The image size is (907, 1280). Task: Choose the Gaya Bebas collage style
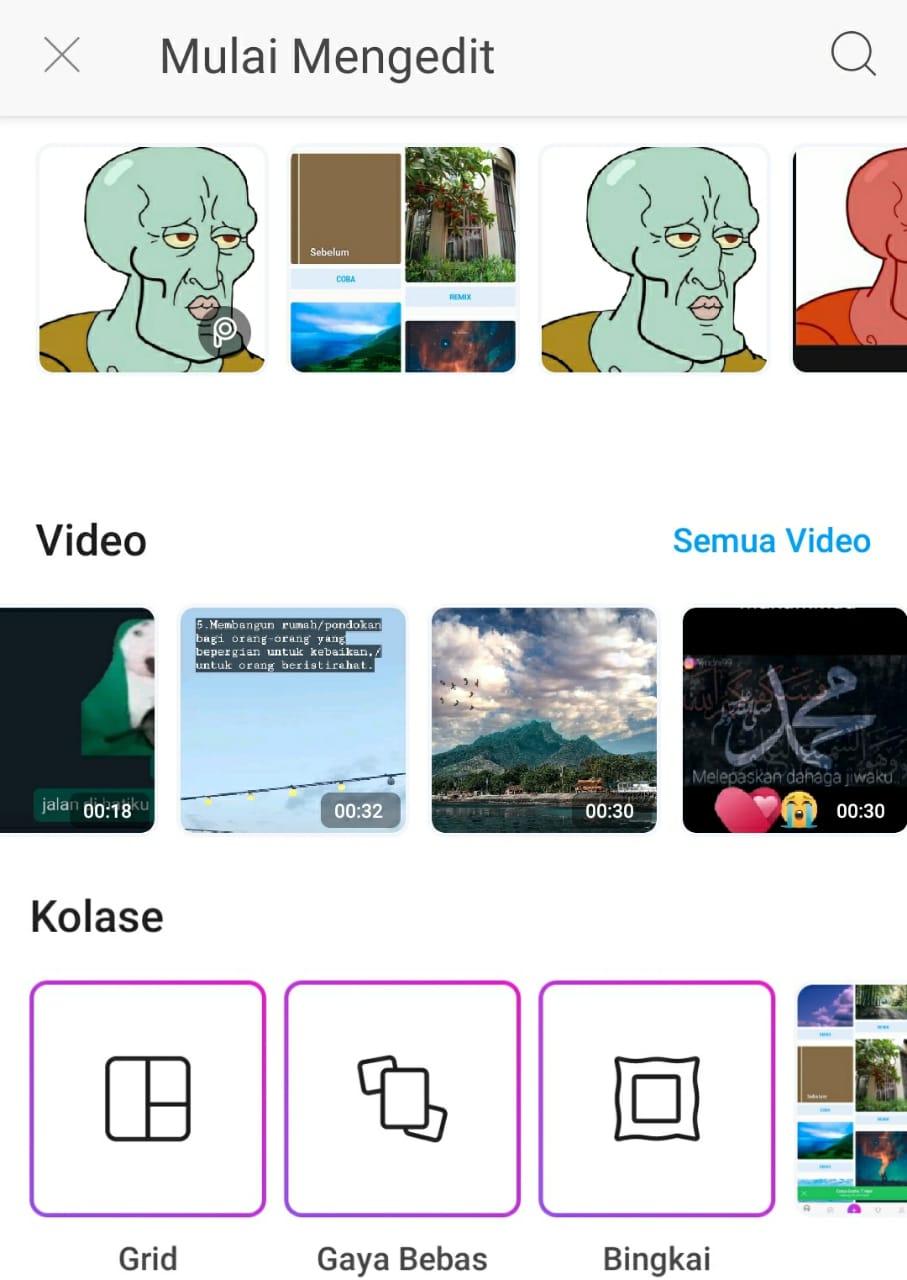click(402, 1098)
